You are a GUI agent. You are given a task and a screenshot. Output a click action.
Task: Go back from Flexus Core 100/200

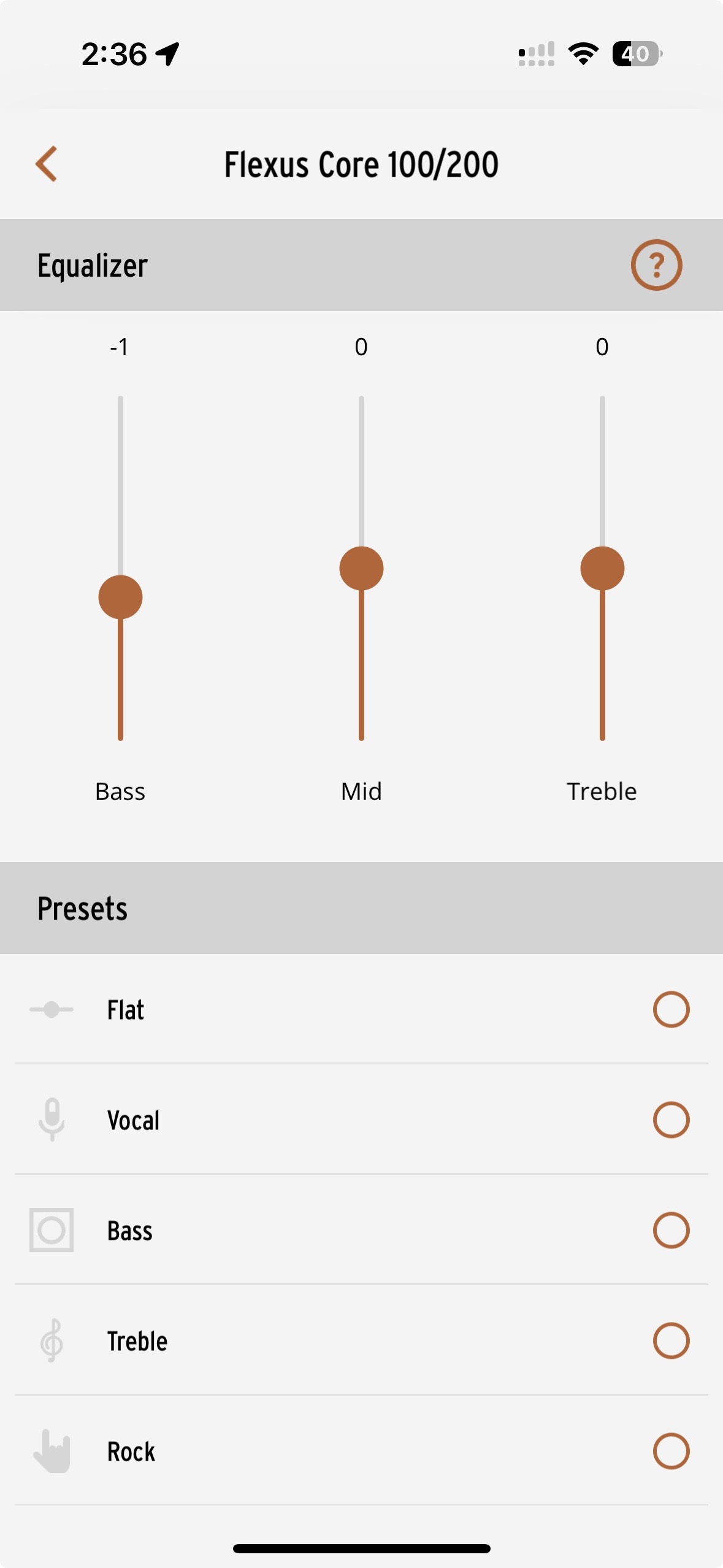point(47,164)
